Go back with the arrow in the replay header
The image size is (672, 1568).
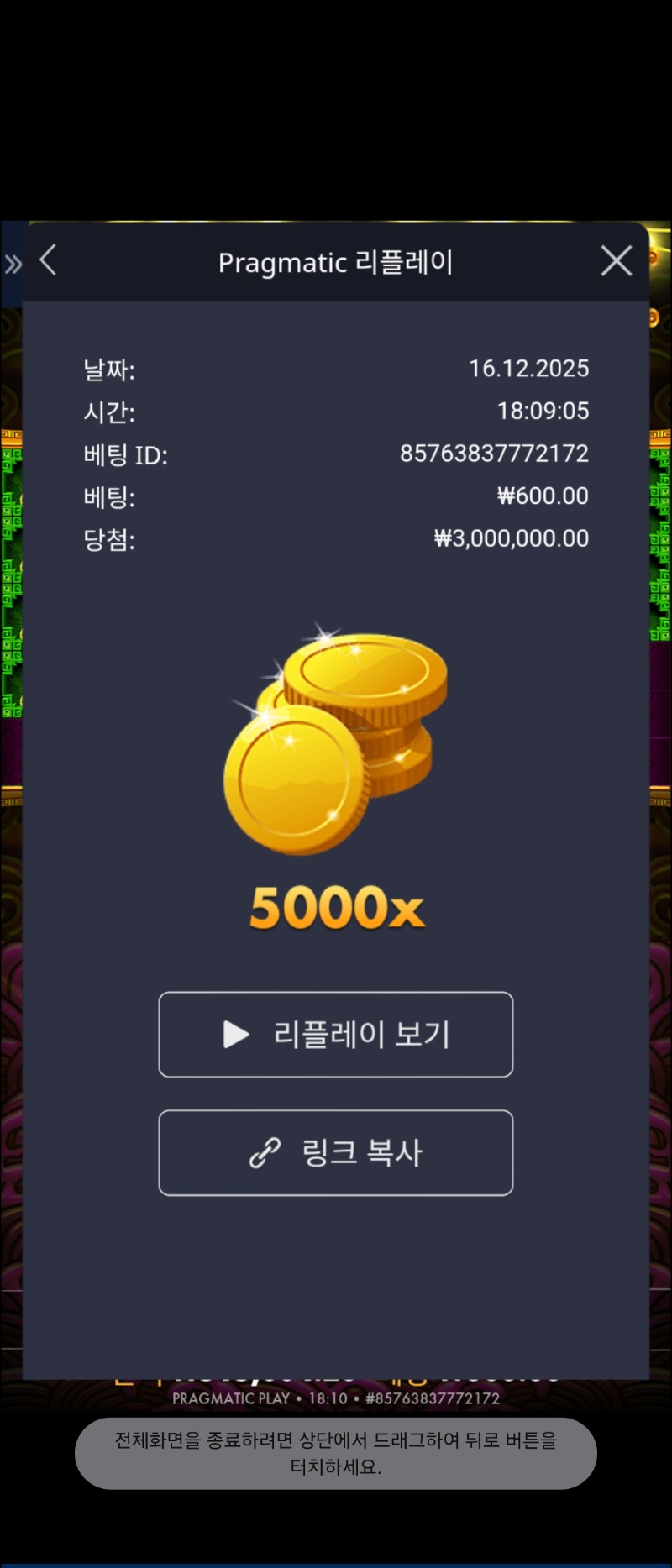(49, 260)
